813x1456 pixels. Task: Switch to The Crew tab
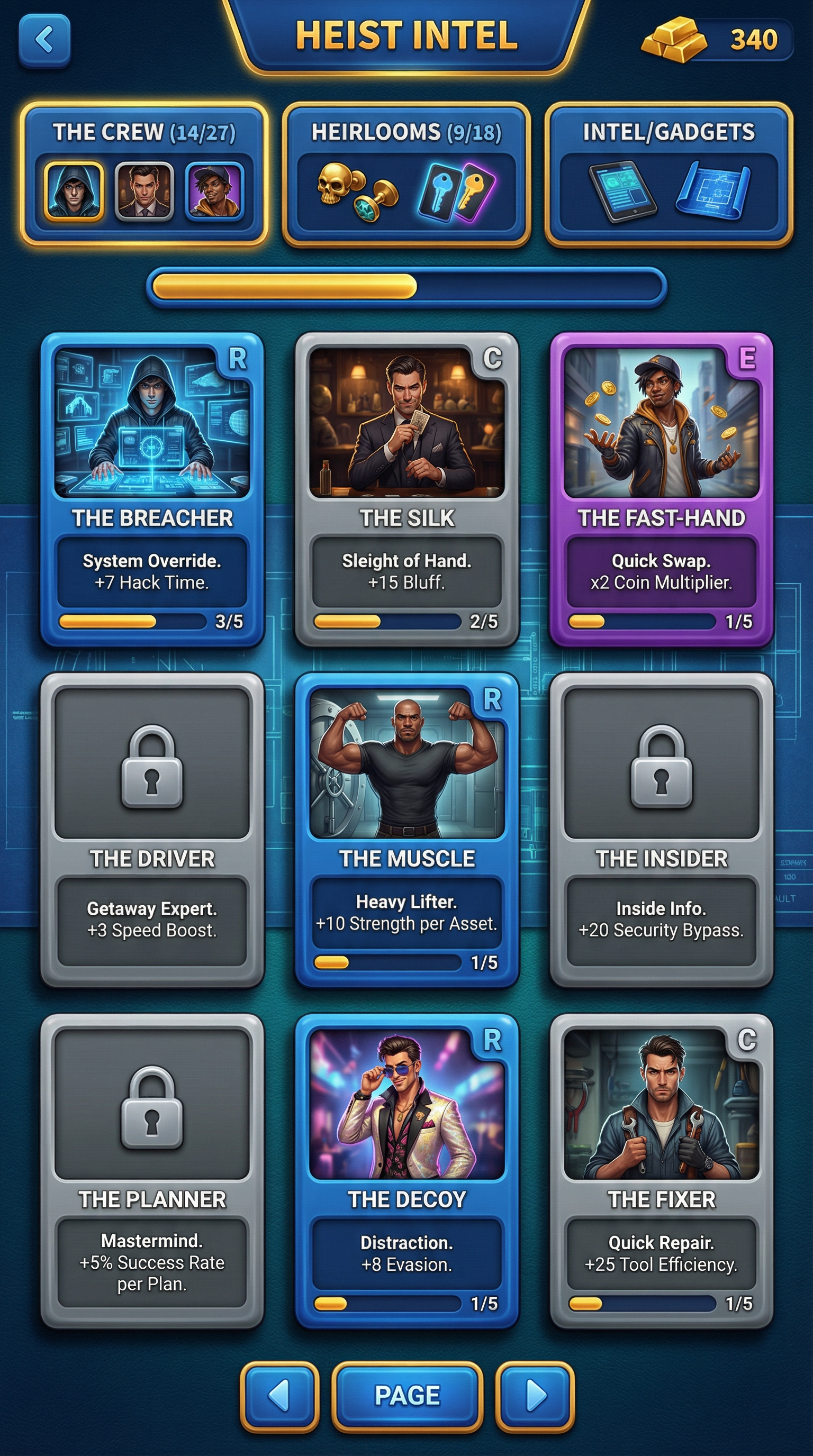point(143,174)
